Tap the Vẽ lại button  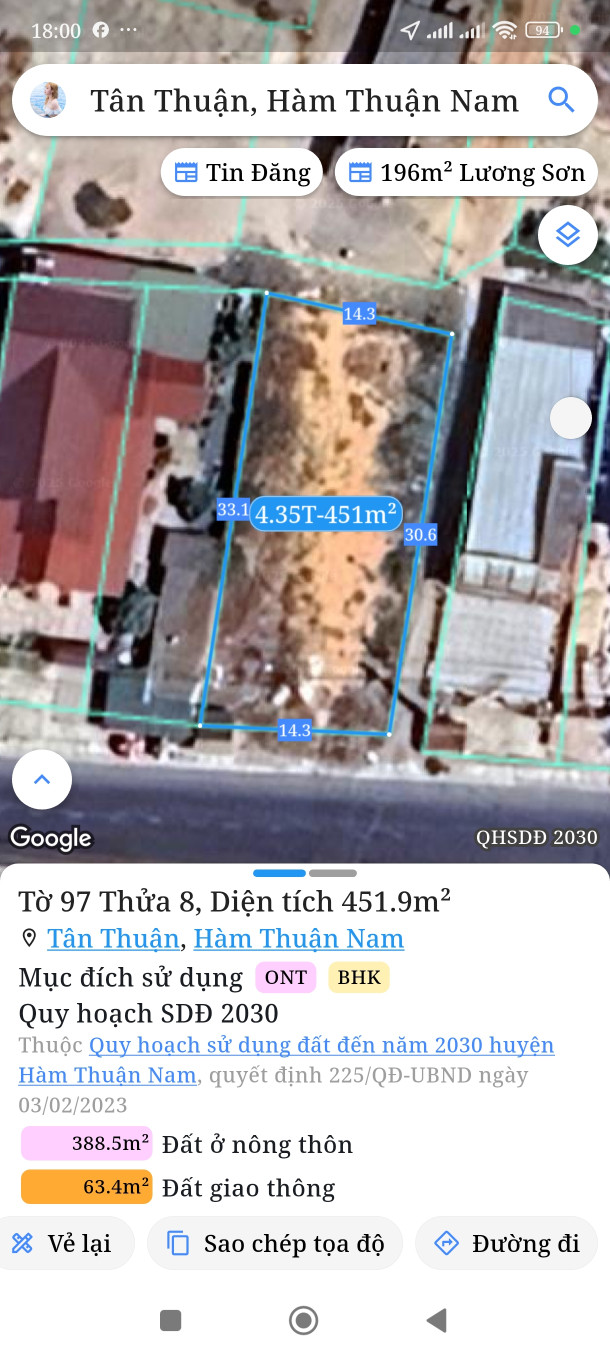point(62,1244)
